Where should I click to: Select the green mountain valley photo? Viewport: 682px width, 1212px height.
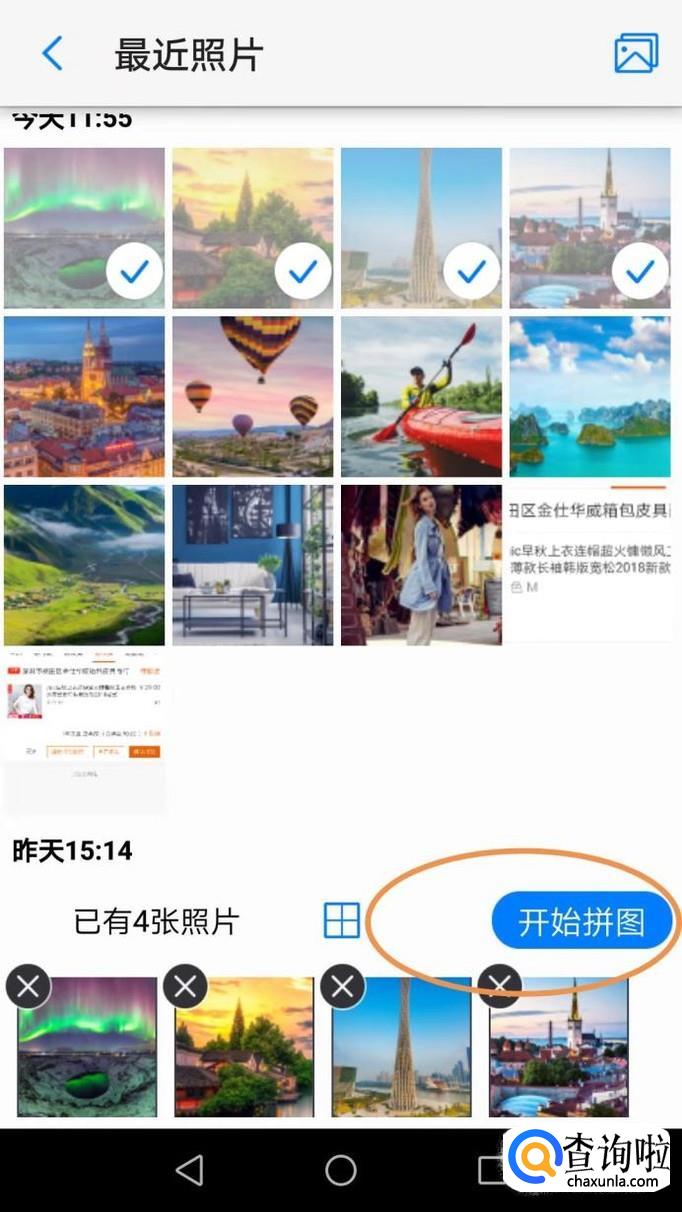(x=84, y=565)
